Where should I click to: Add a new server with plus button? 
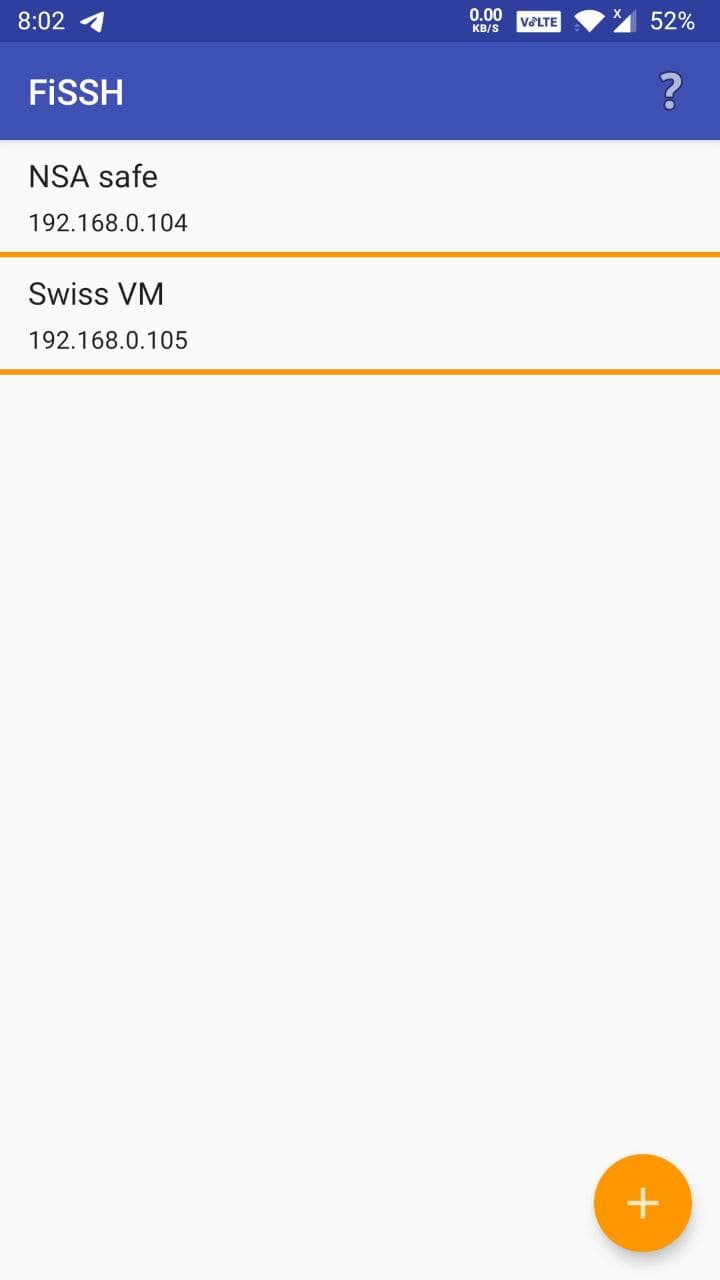pyautogui.click(x=642, y=1203)
